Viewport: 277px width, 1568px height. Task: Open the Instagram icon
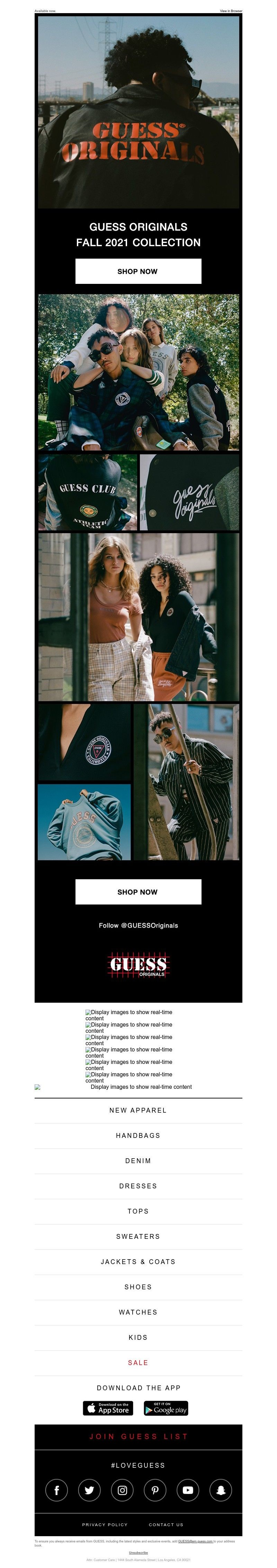click(122, 1490)
